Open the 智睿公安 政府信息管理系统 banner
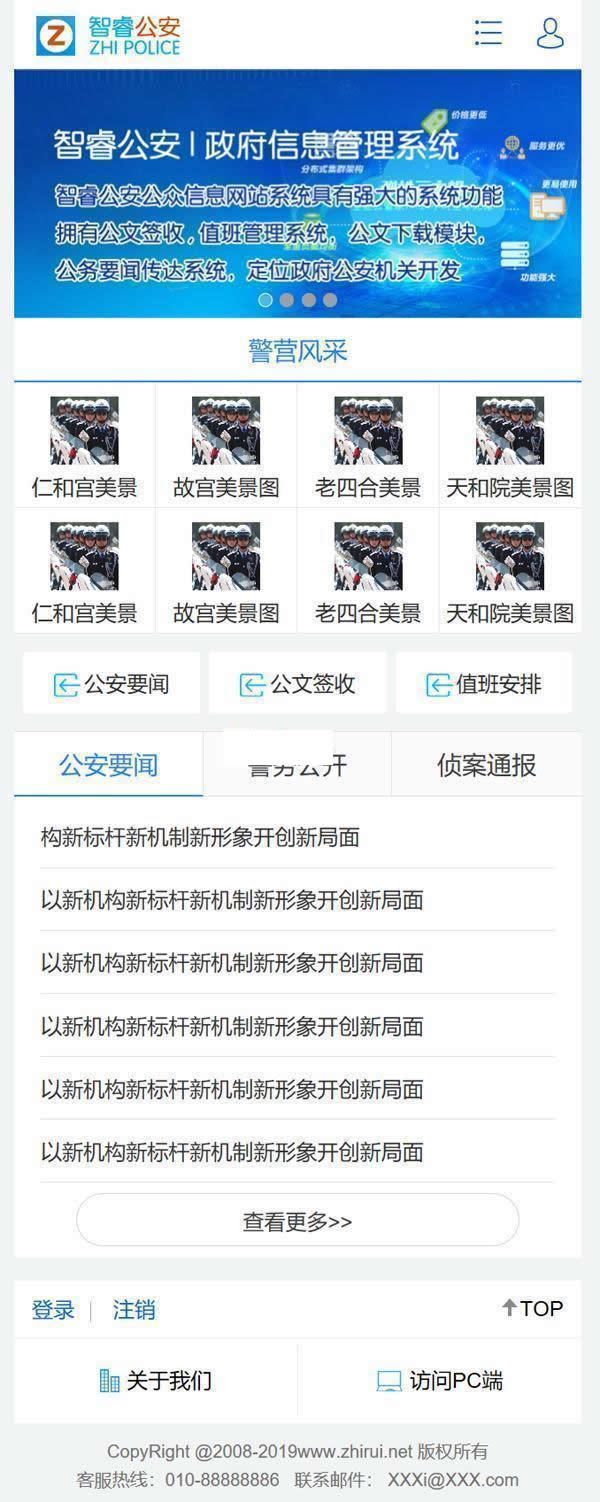The height and width of the screenshot is (1502, 600). point(297,193)
